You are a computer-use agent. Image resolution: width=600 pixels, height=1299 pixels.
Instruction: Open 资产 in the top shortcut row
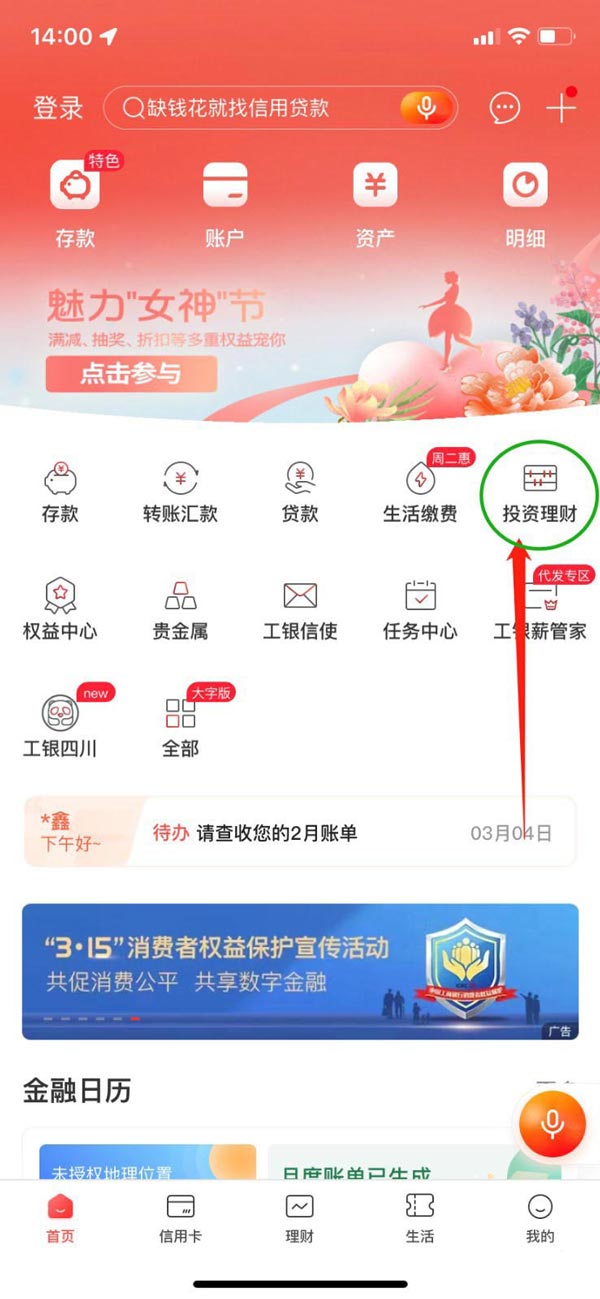[375, 205]
